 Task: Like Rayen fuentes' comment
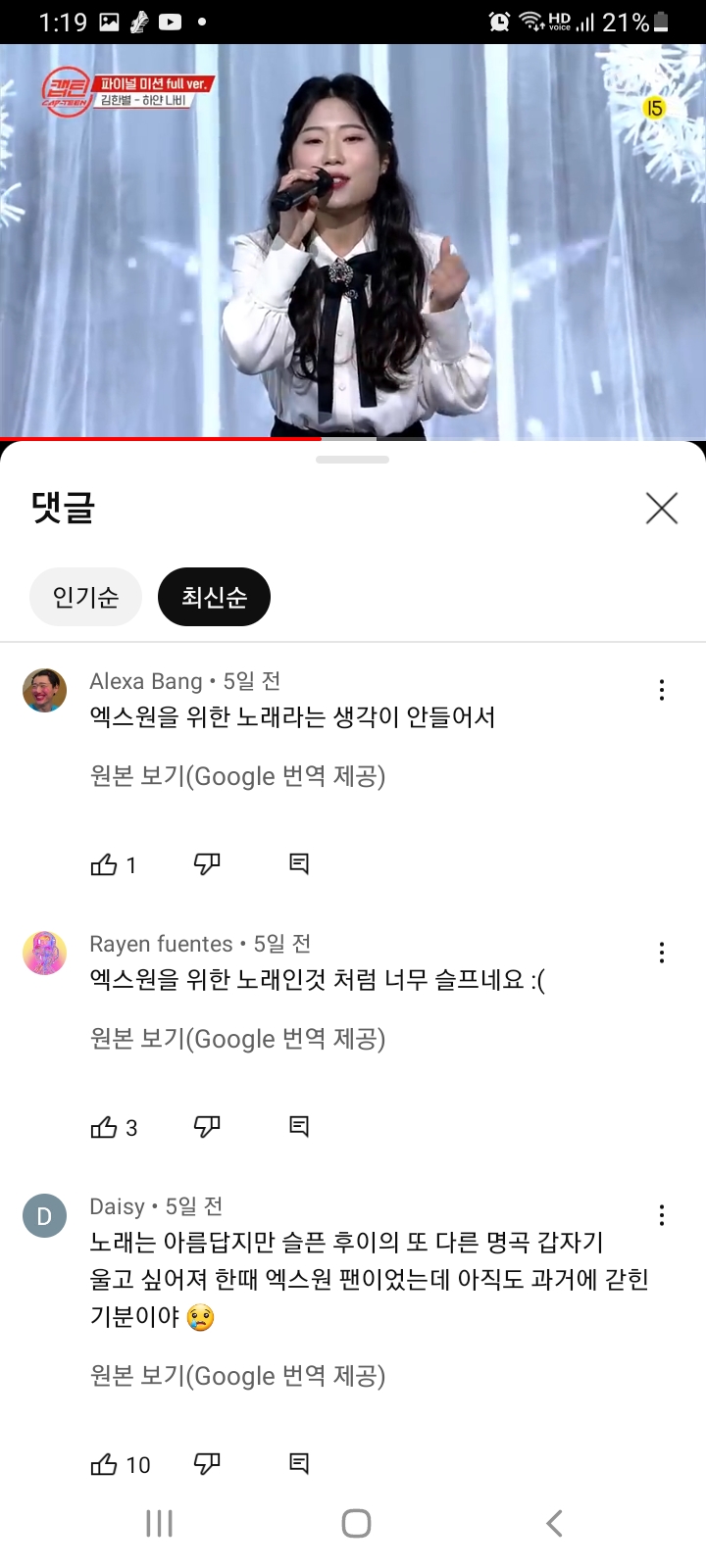pyautogui.click(x=106, y=1126)
